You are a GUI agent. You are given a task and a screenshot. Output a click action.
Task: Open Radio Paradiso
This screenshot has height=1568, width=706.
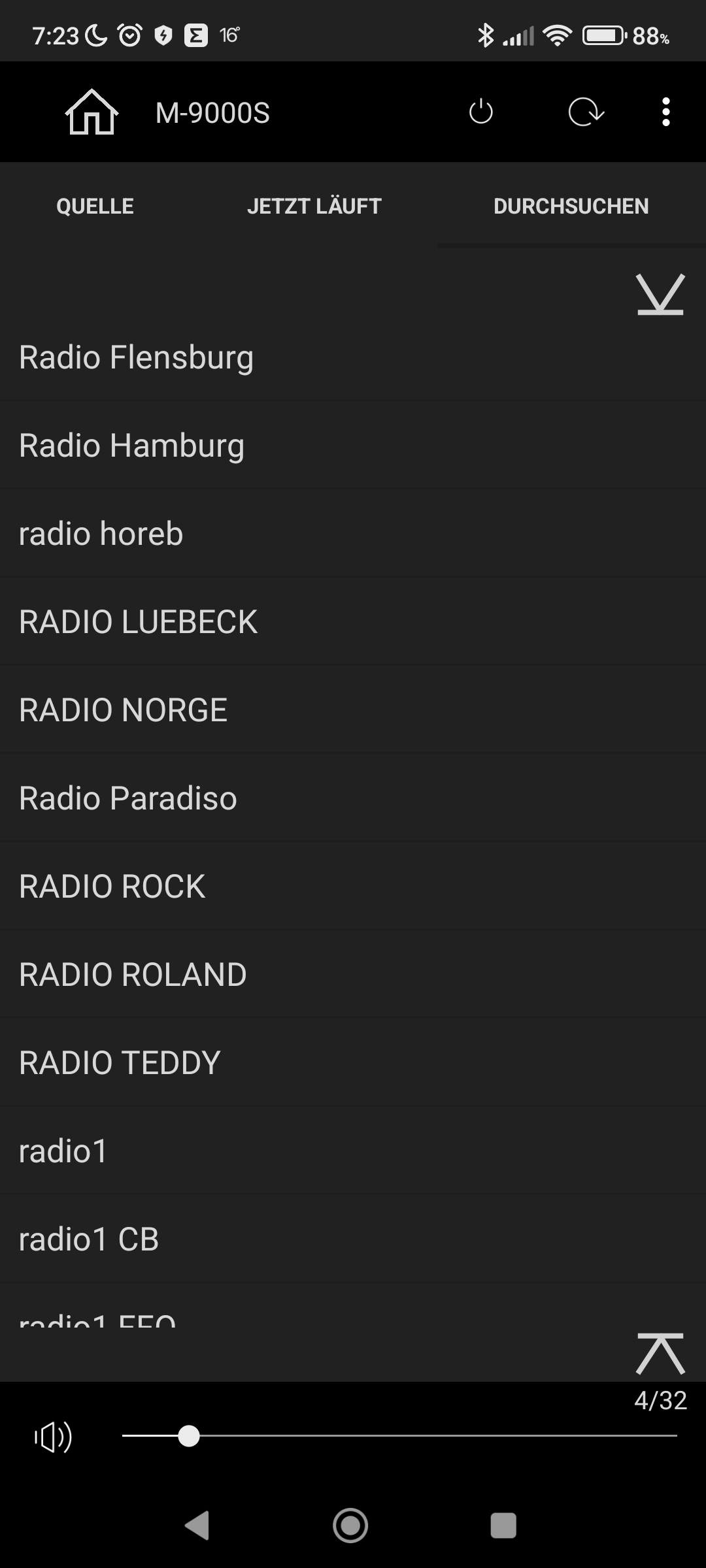pos(128,798)
